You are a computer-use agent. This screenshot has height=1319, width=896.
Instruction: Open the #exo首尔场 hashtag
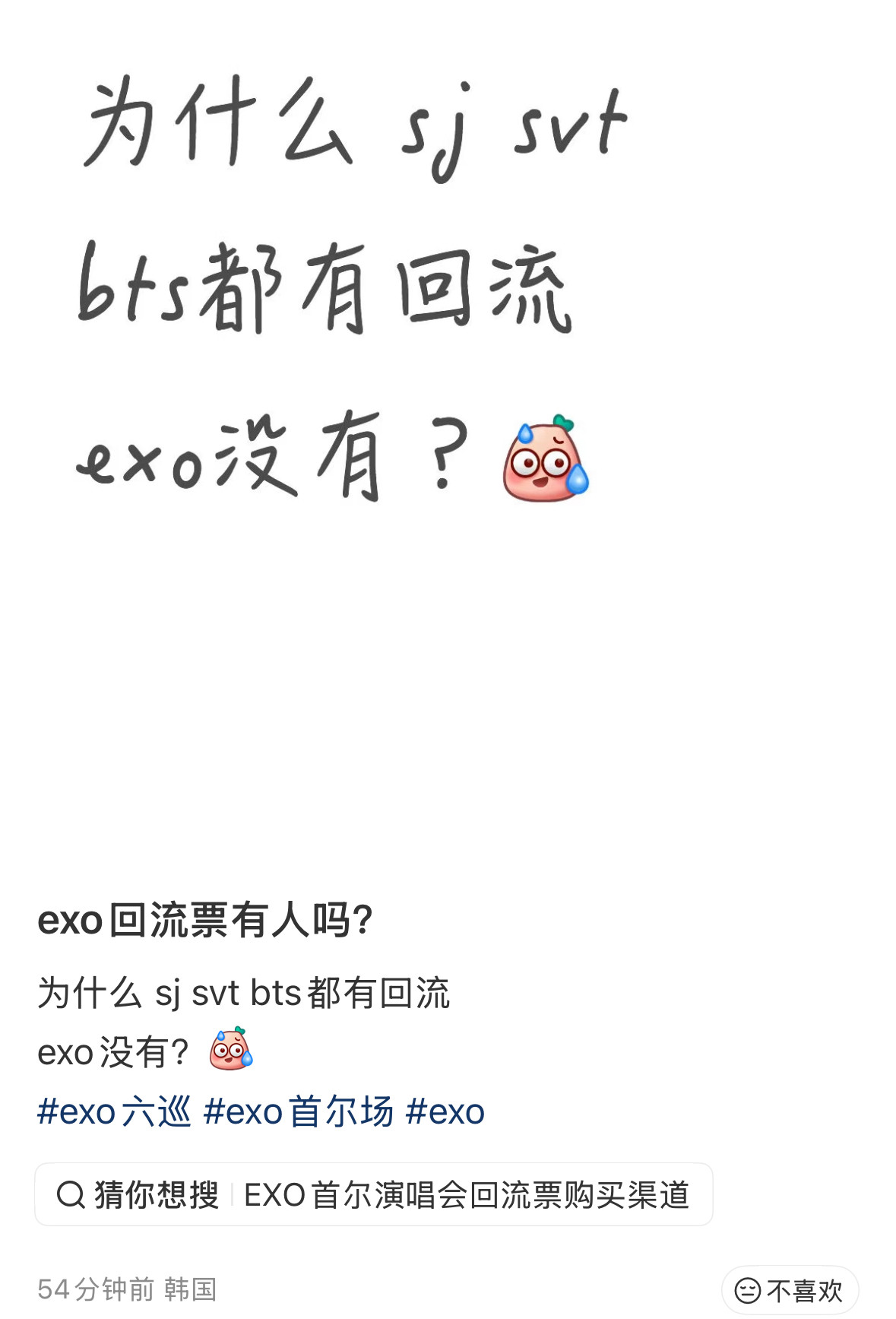coord(298,1111)
